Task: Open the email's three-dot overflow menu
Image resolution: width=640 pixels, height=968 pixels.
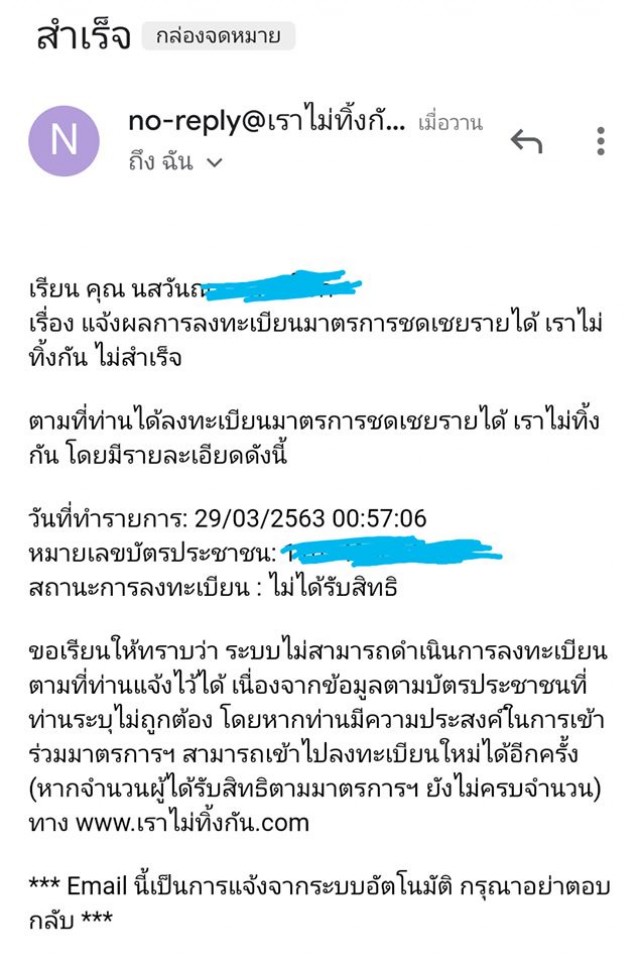Action: click(x=600, y=141)
